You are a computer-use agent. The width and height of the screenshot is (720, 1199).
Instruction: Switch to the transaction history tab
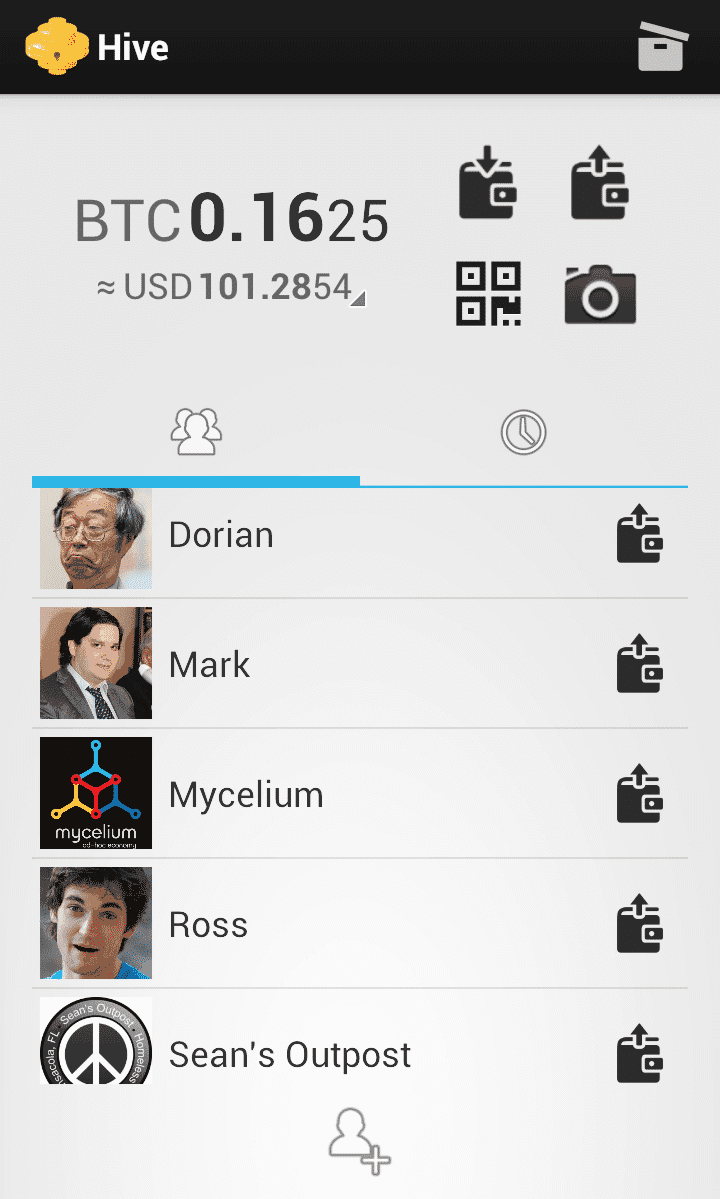[x=524, y=432]
